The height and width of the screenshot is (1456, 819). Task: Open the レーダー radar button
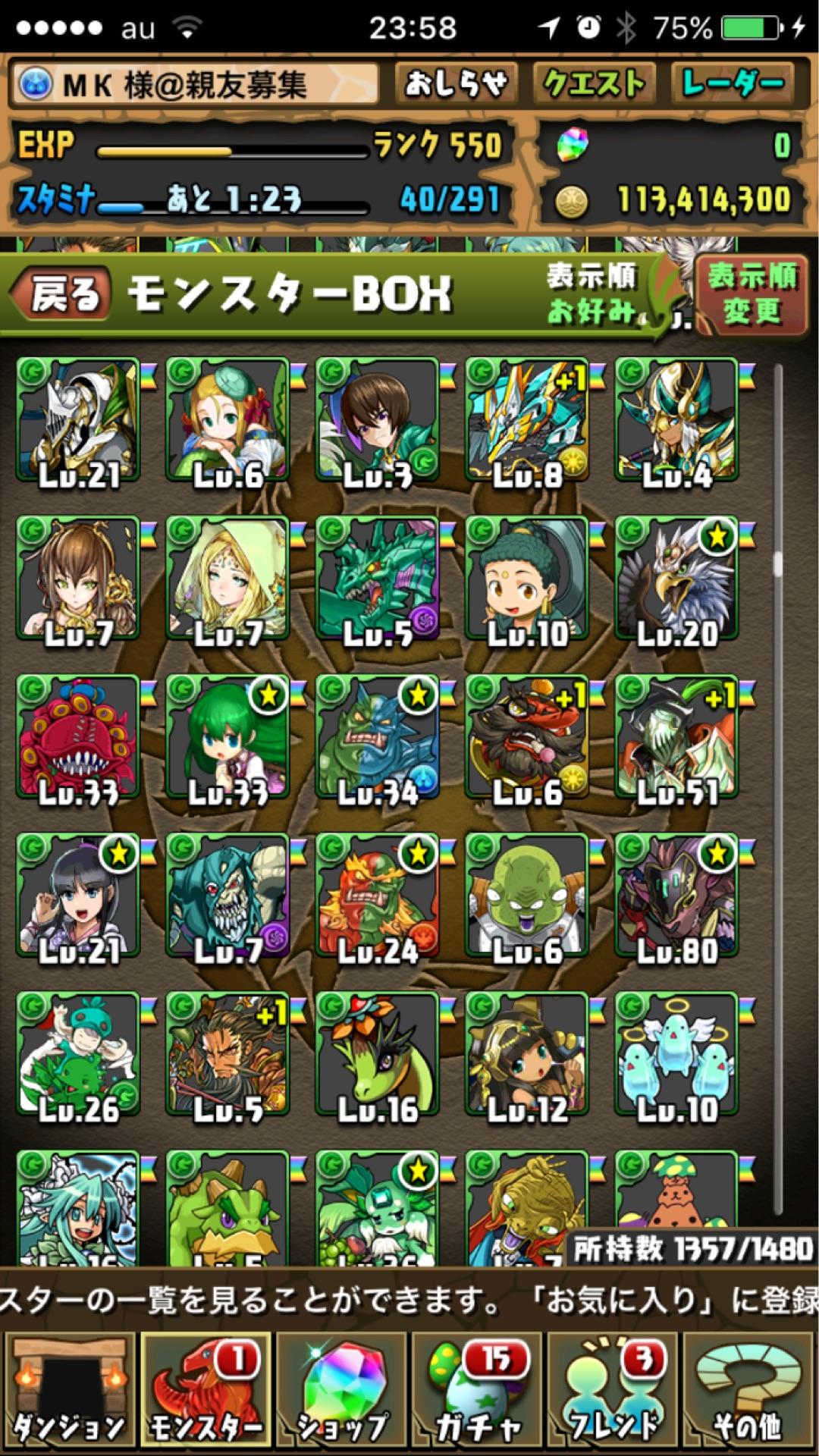[x=732, y=83]
